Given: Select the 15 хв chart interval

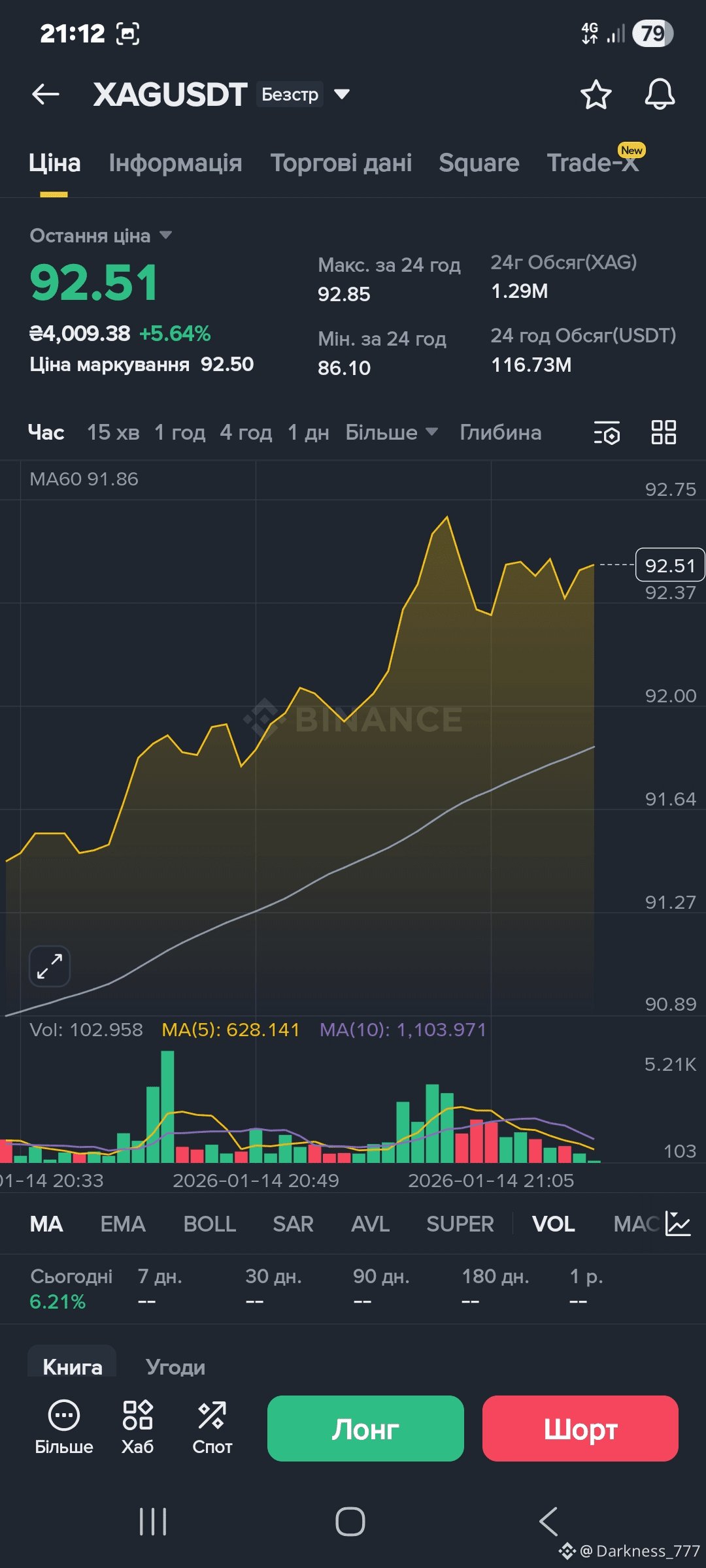Looking at the screenshot, I should coord(113,433).
